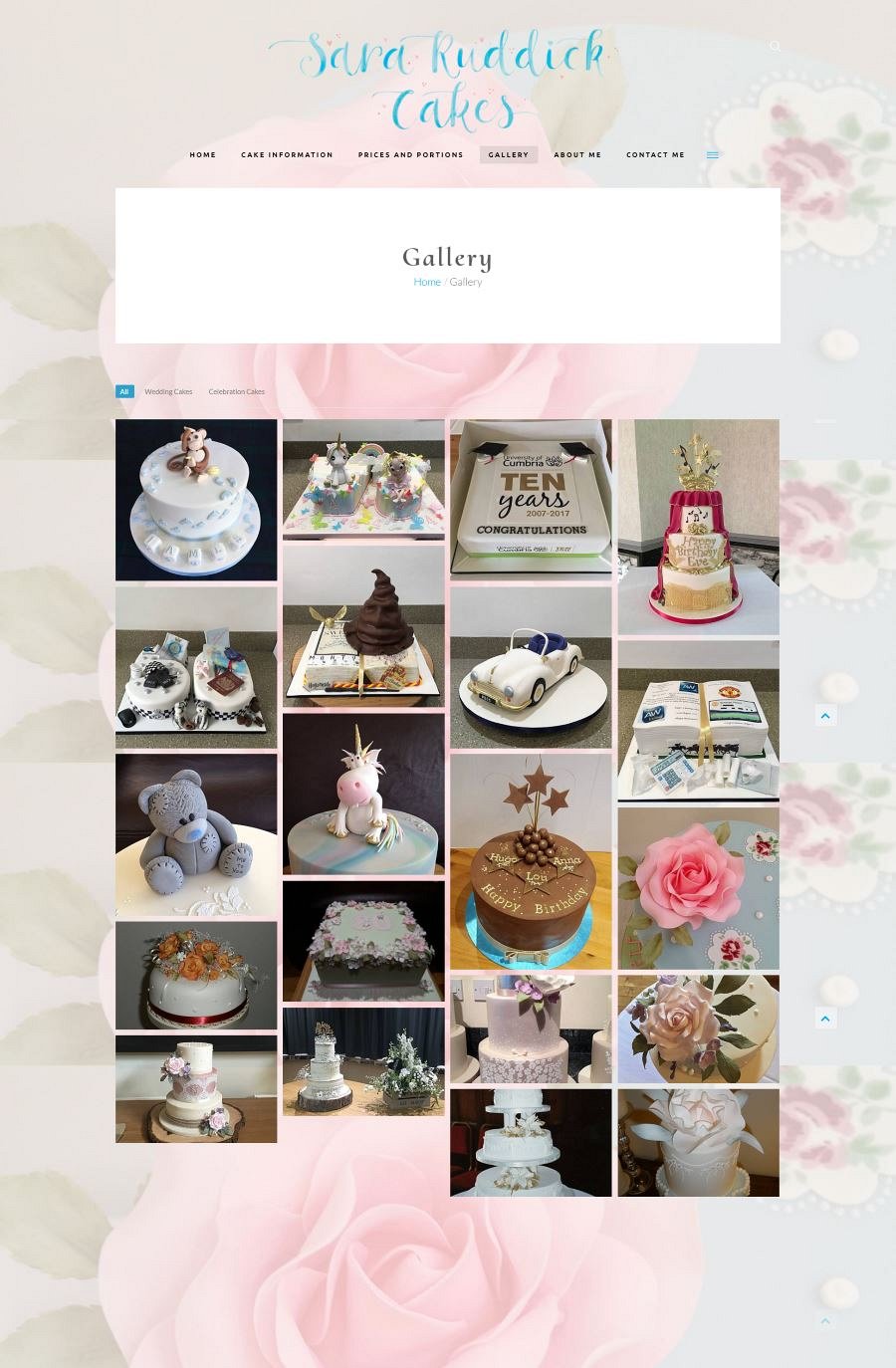896x1368 pixels.
Task: Open the hamburger side menu icon
Action: point(713,155)
